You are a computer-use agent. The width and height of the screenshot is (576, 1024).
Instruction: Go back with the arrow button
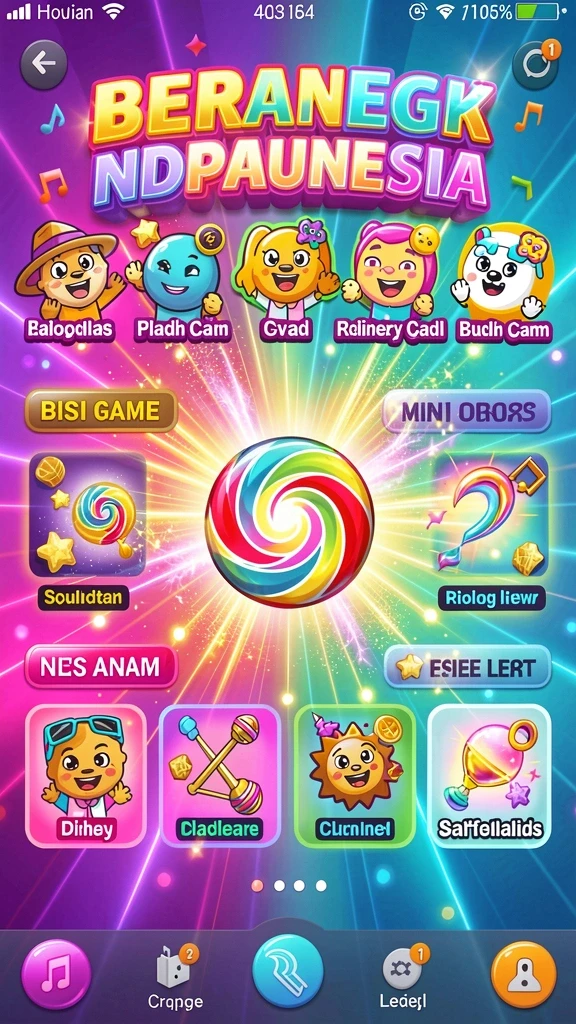[44, 65]
